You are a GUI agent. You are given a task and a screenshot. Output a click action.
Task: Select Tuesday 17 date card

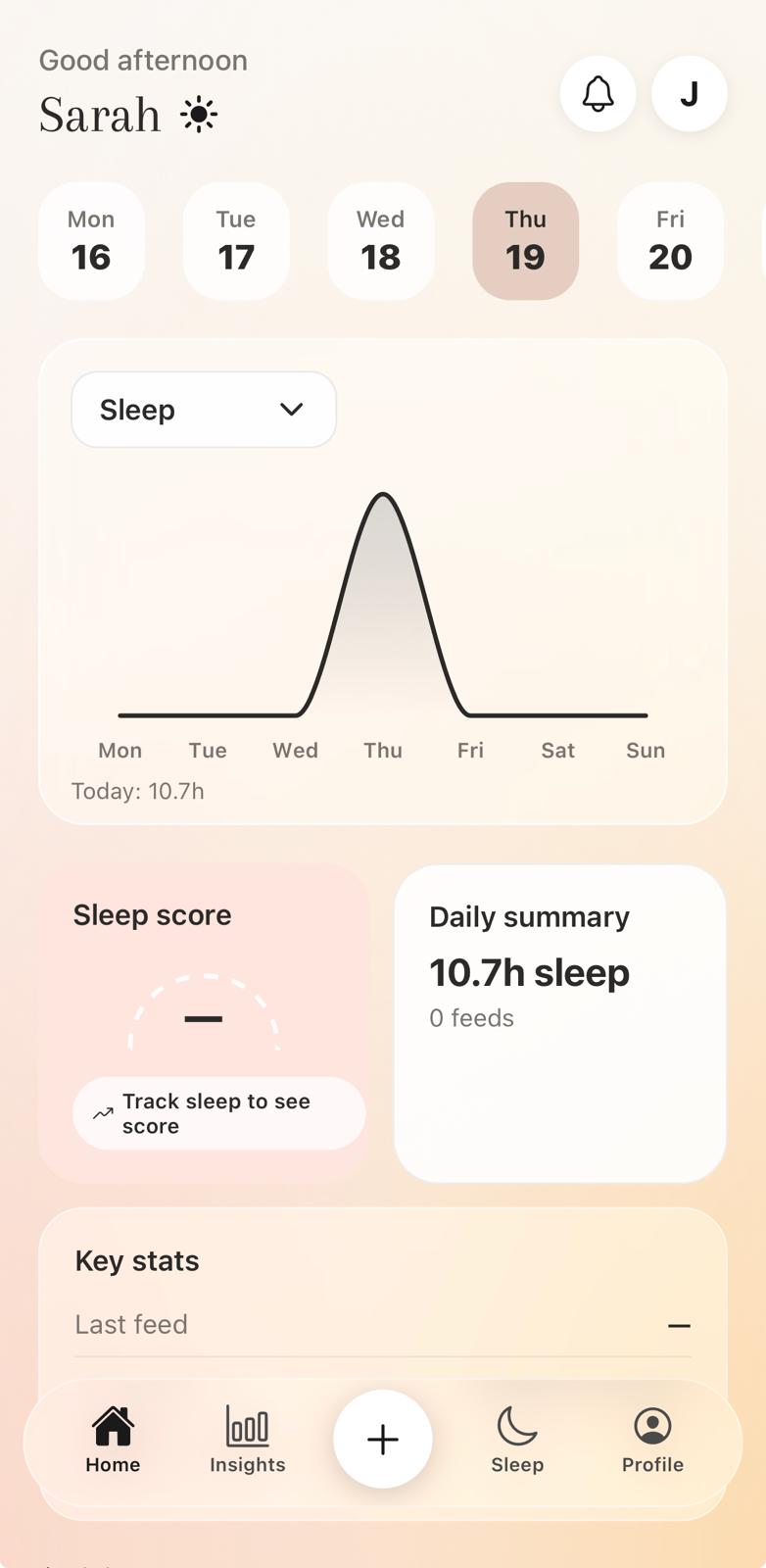tap(235, 240)
